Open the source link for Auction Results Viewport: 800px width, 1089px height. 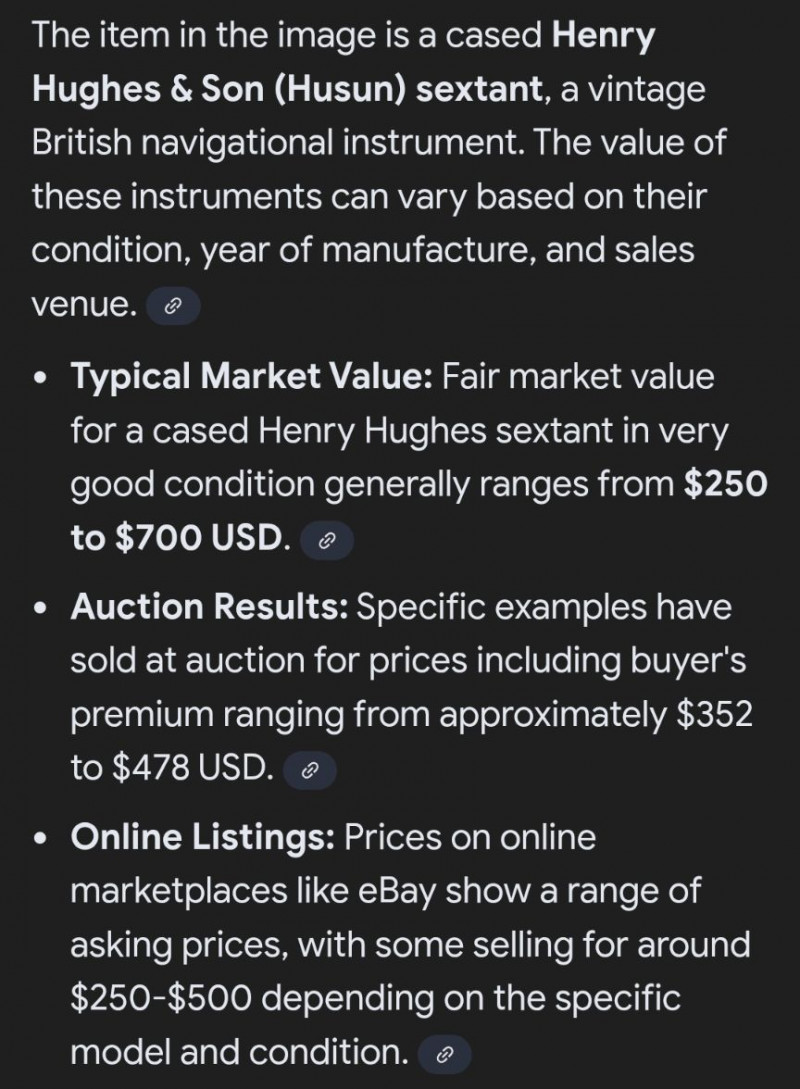[x=310, y=769]
